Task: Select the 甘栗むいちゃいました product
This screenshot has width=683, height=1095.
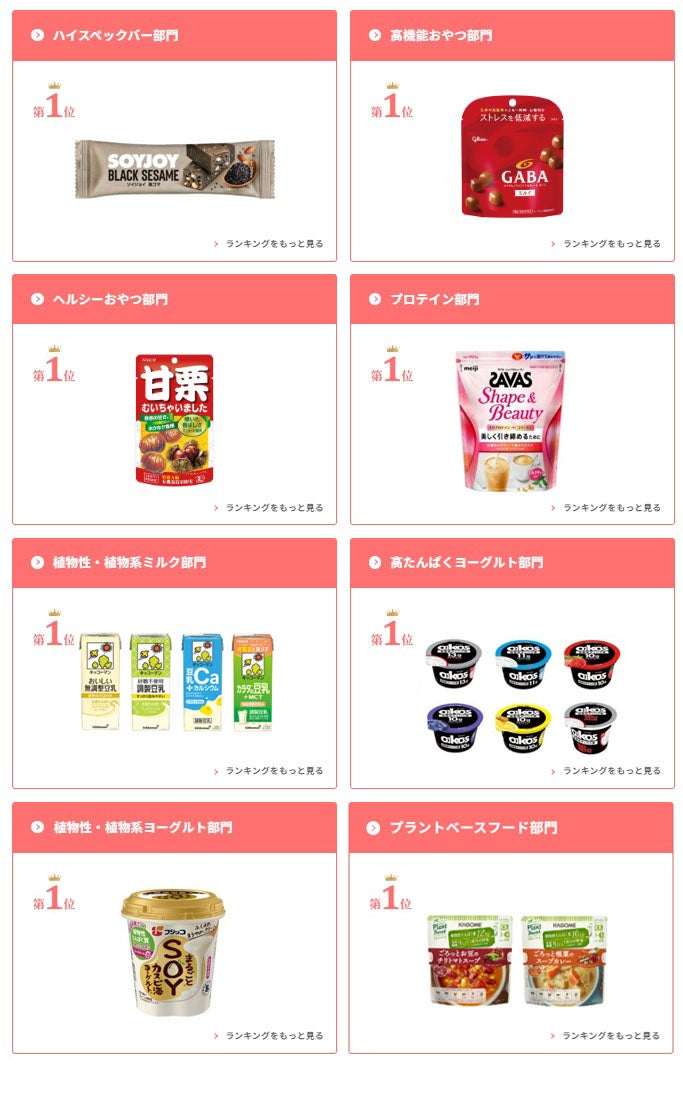Action: (174, 419)
